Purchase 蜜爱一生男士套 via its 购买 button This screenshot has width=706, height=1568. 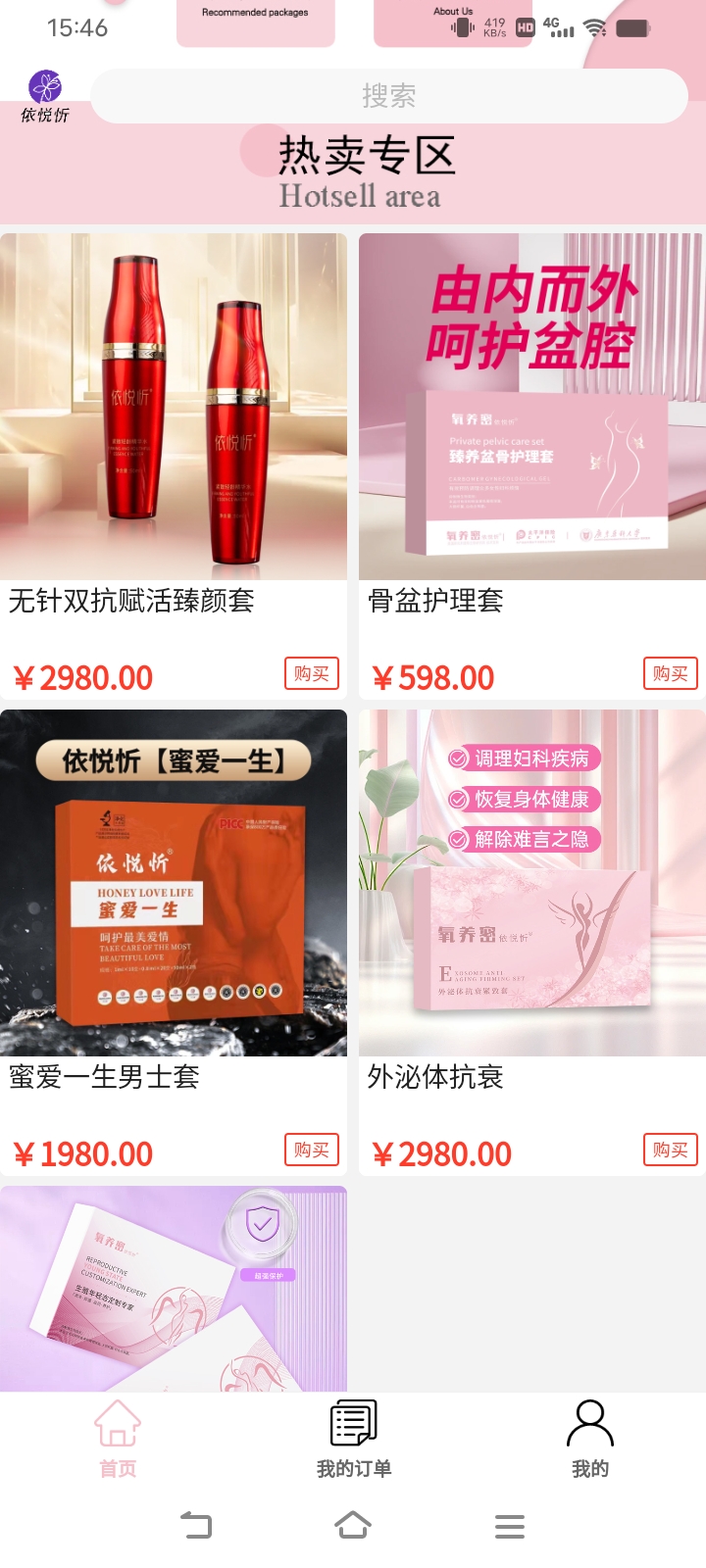click(311, 1150)
